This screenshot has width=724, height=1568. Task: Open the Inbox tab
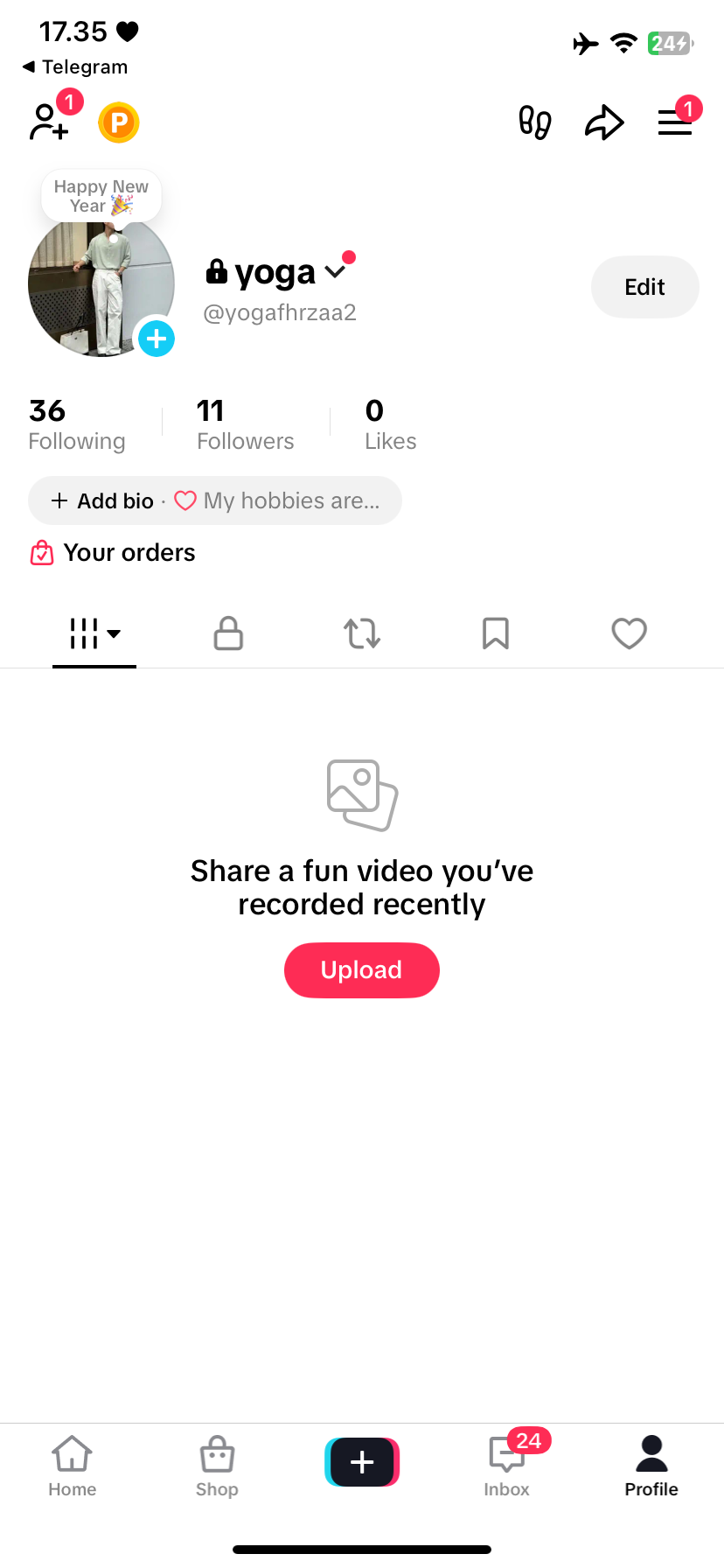507,1466
